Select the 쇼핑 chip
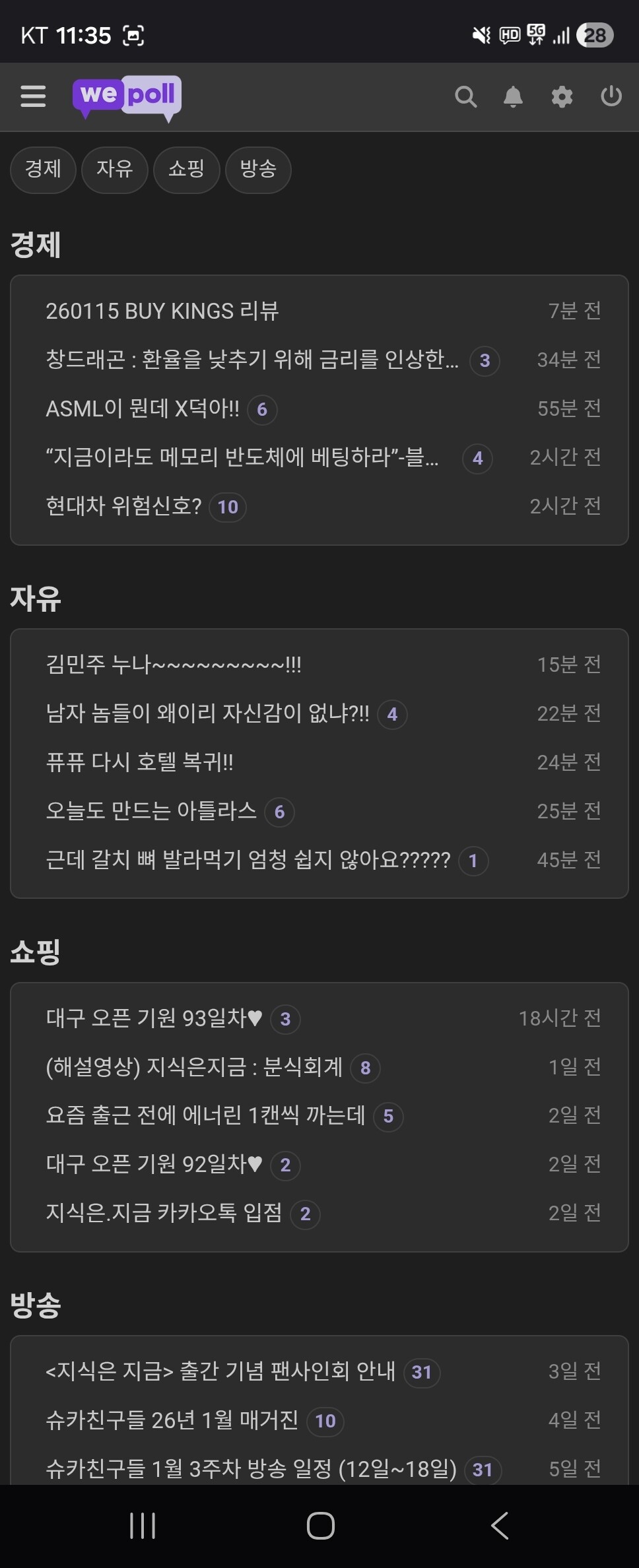This screenshot has width=639, height=1568. tap(186, 169)
